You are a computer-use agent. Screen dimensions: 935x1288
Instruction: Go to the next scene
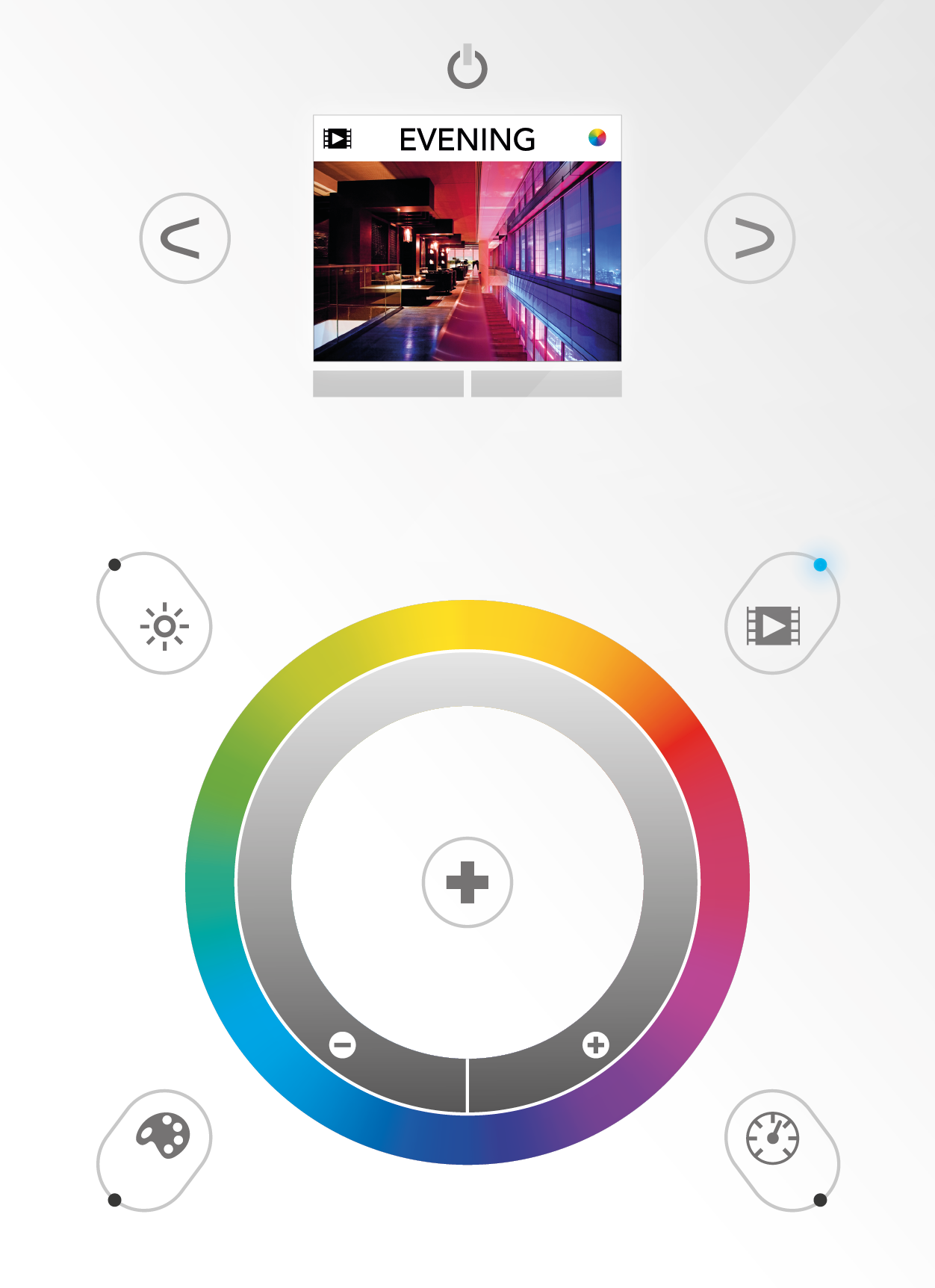(x=750, y=238)
